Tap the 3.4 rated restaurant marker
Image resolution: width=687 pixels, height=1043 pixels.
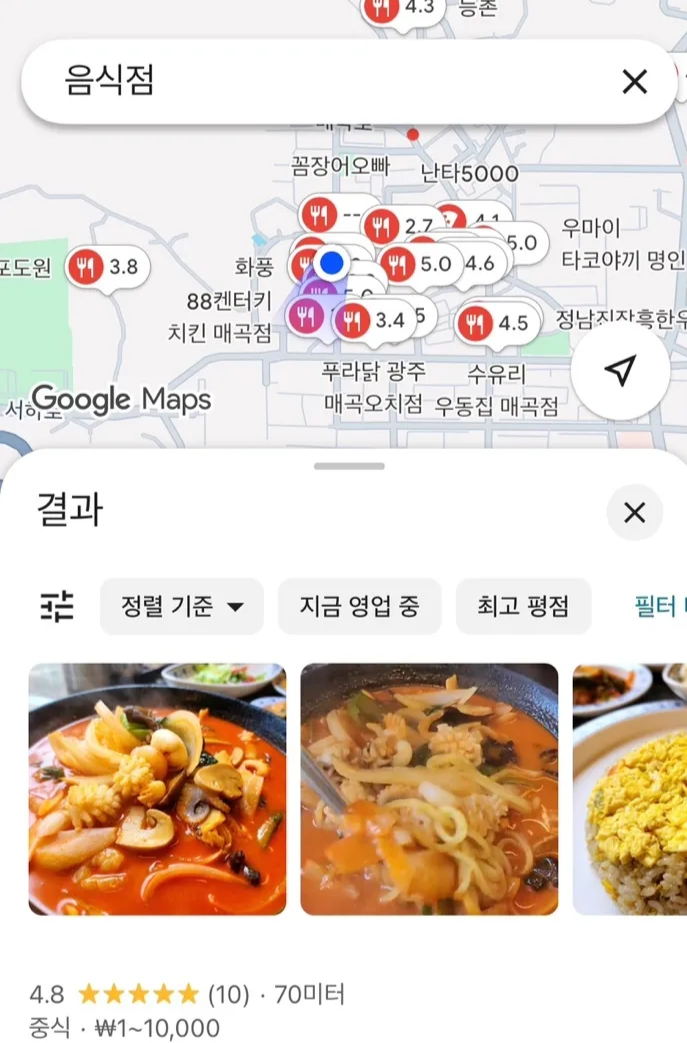pyautogui.click(x=372, y=320)
